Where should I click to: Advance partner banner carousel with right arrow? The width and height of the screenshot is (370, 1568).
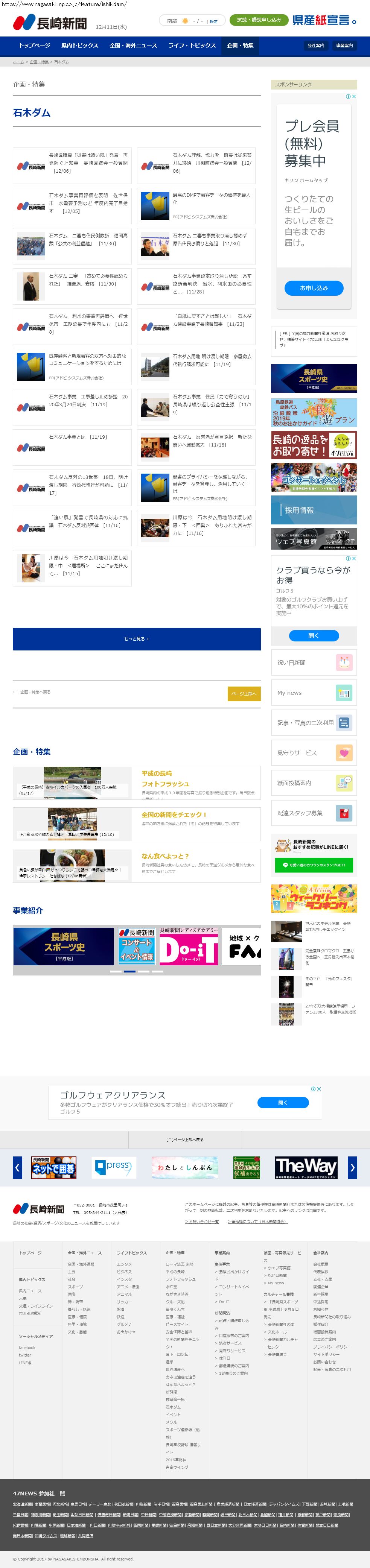tap(352, 1167)
